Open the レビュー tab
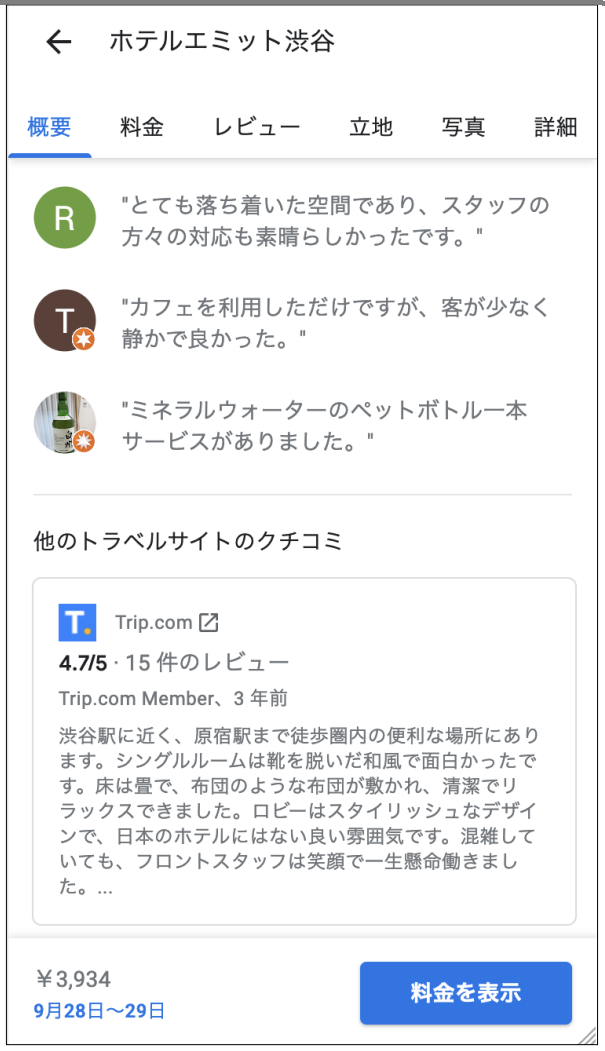 [x=257, y=127]
